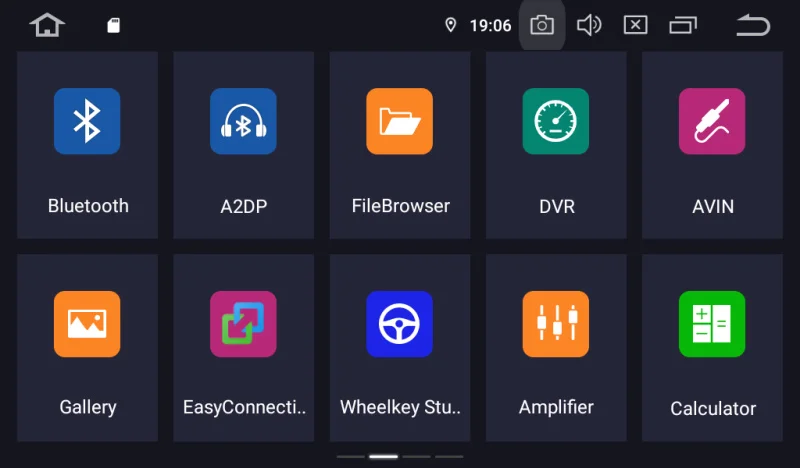Launch the AVIN app

pos(712,122)
